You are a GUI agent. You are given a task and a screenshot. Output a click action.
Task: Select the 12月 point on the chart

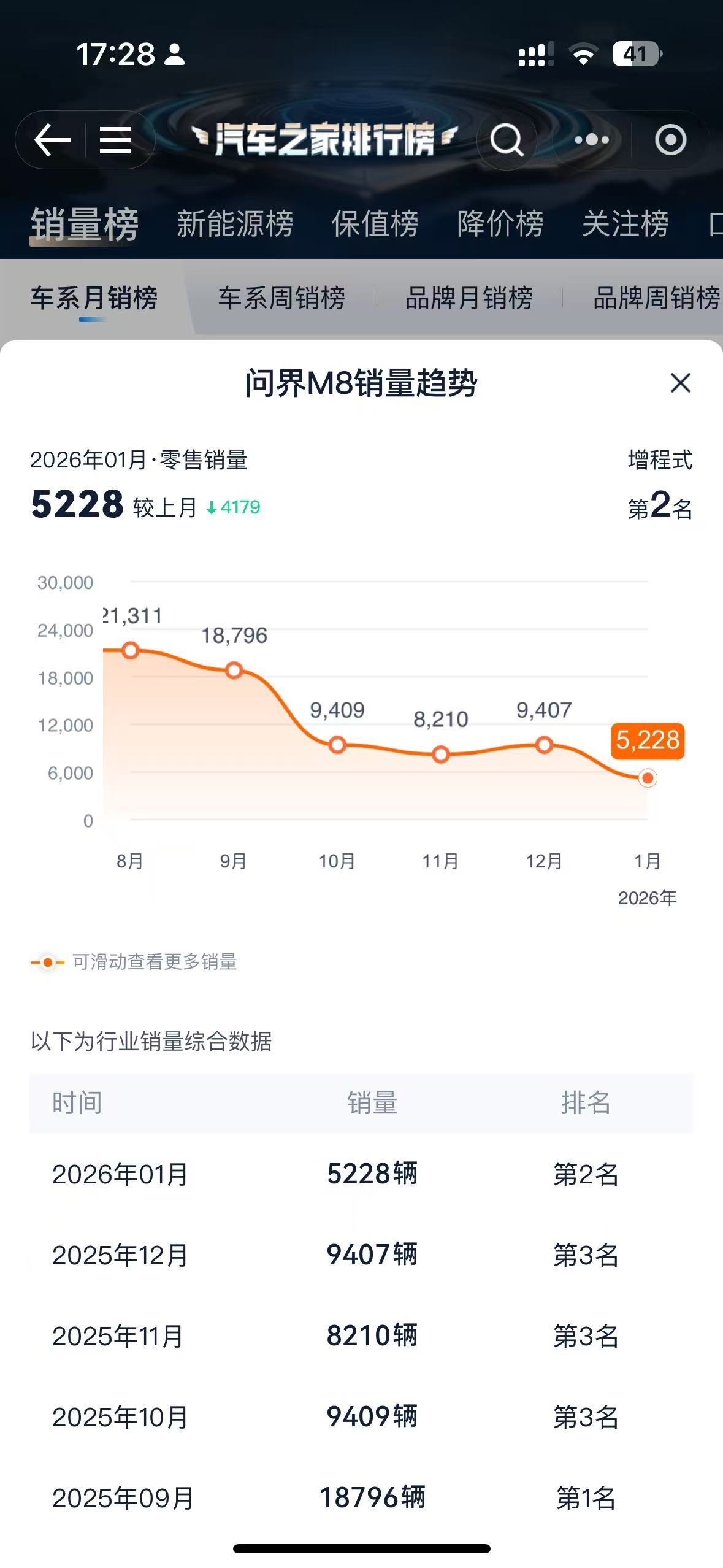544,745
